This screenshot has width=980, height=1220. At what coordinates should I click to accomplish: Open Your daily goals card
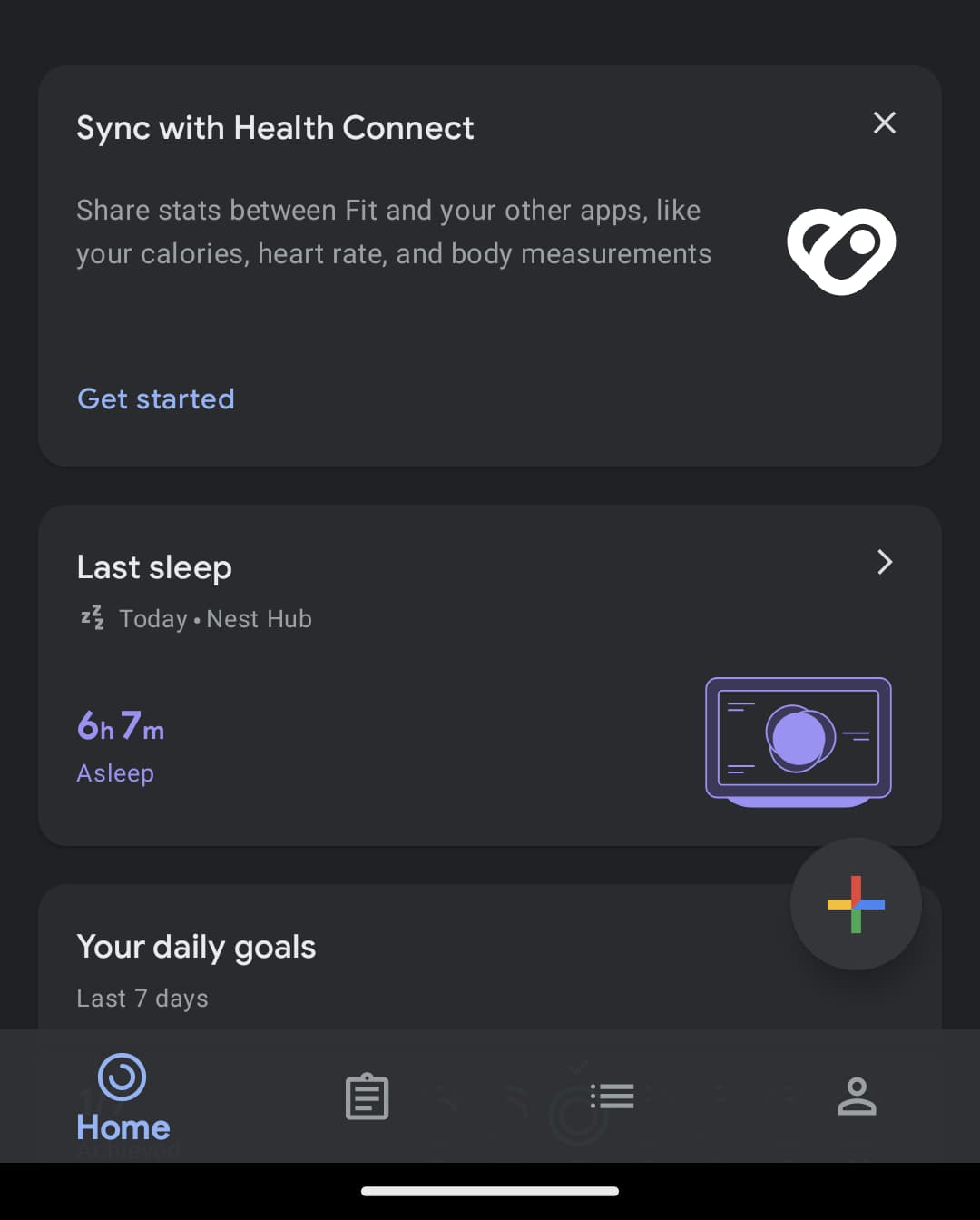click(363, 962)
